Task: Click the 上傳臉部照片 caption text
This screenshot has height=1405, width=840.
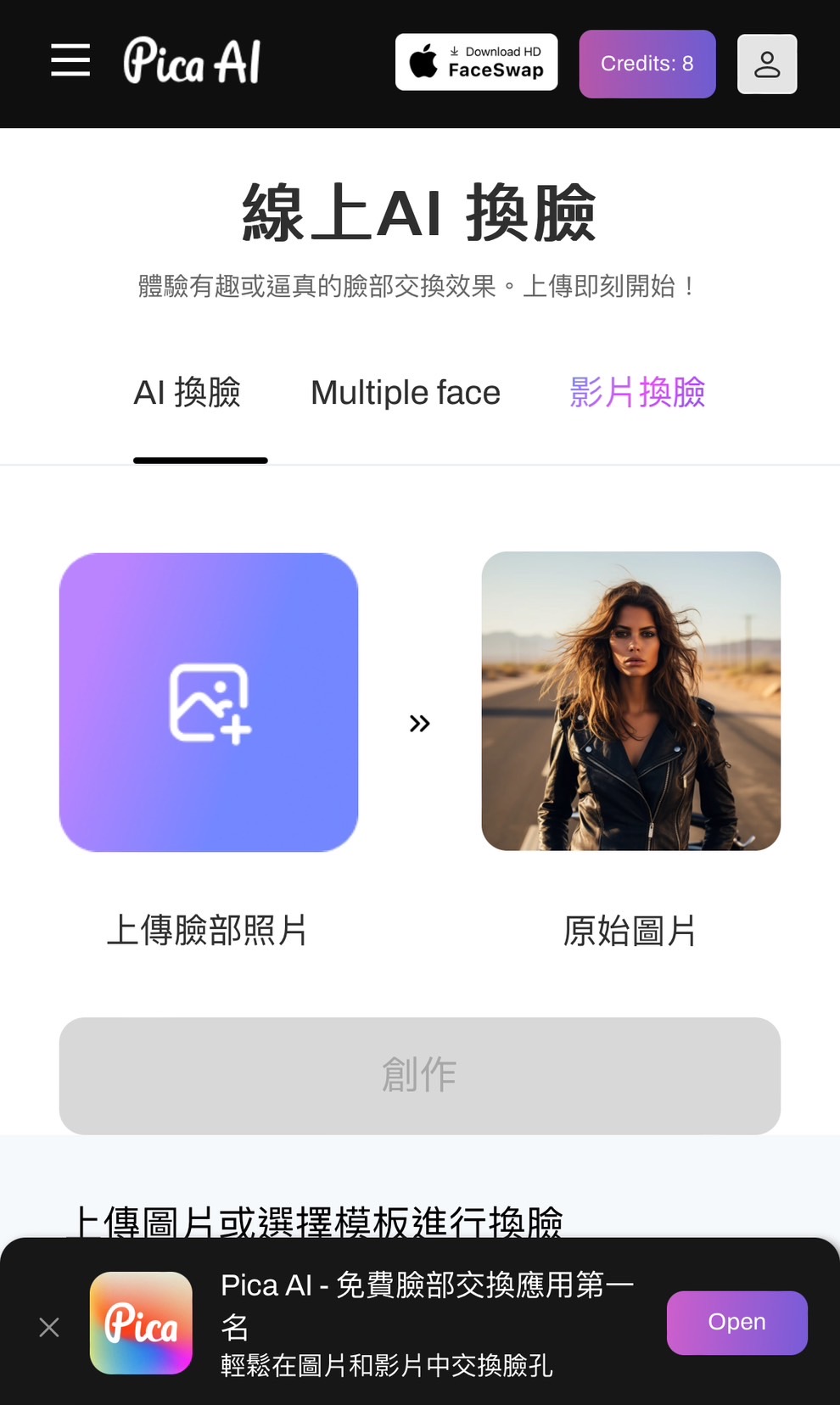Action: tap(209, 932)
